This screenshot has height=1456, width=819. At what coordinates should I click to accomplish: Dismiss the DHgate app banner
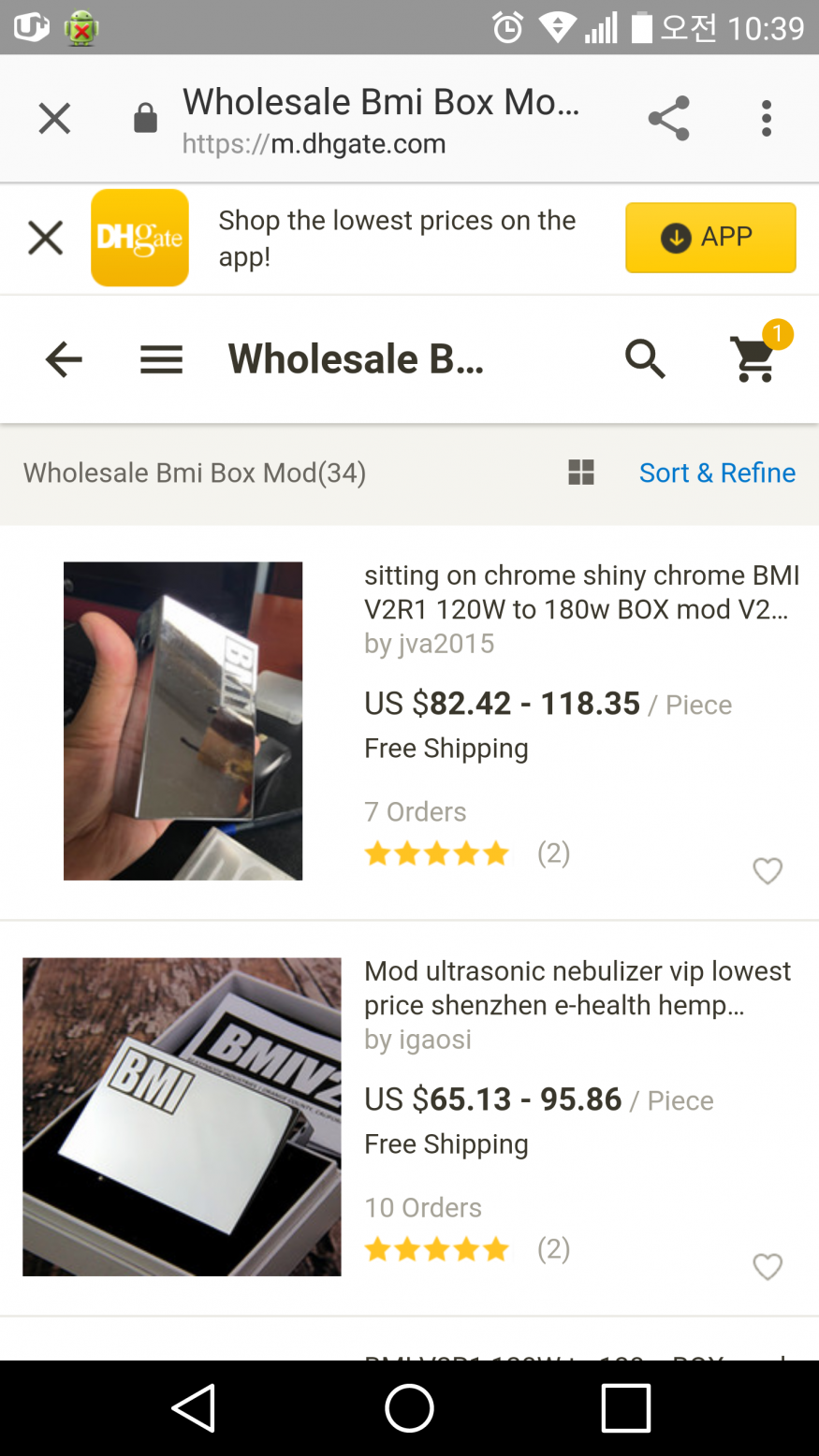pyautogui.click(x=45, y=238)
